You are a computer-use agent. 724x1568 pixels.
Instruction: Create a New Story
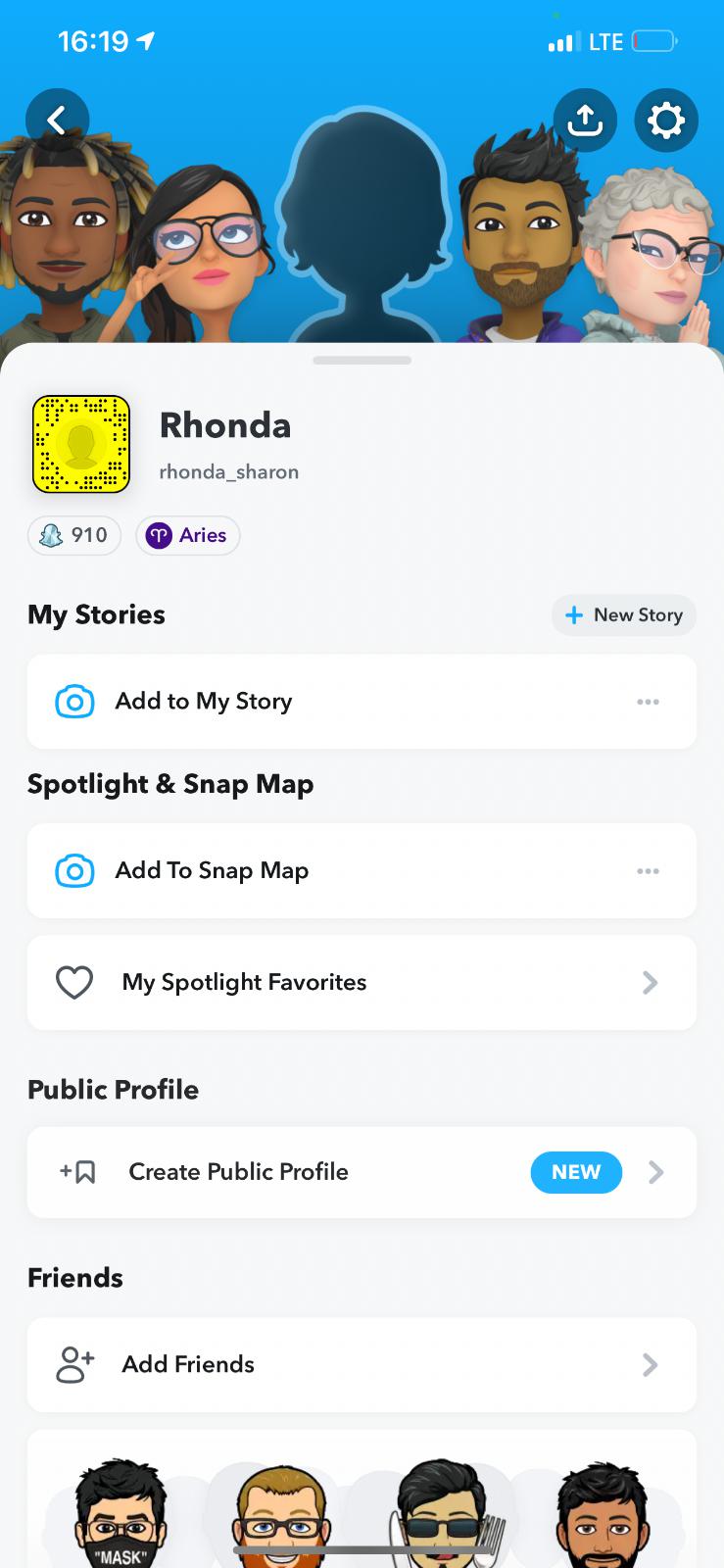pyautogui.click(x=624, y=615)
